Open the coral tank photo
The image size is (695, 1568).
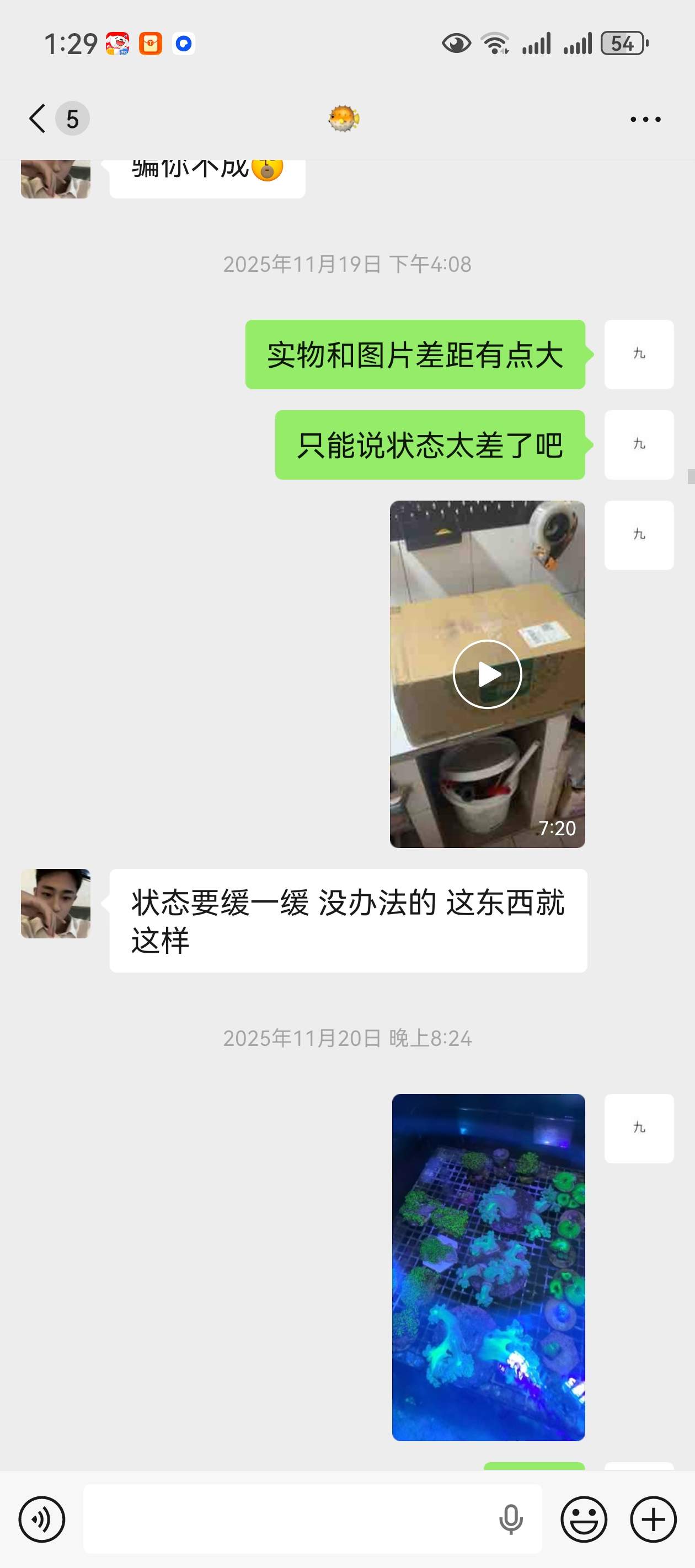pos(488,1267)
